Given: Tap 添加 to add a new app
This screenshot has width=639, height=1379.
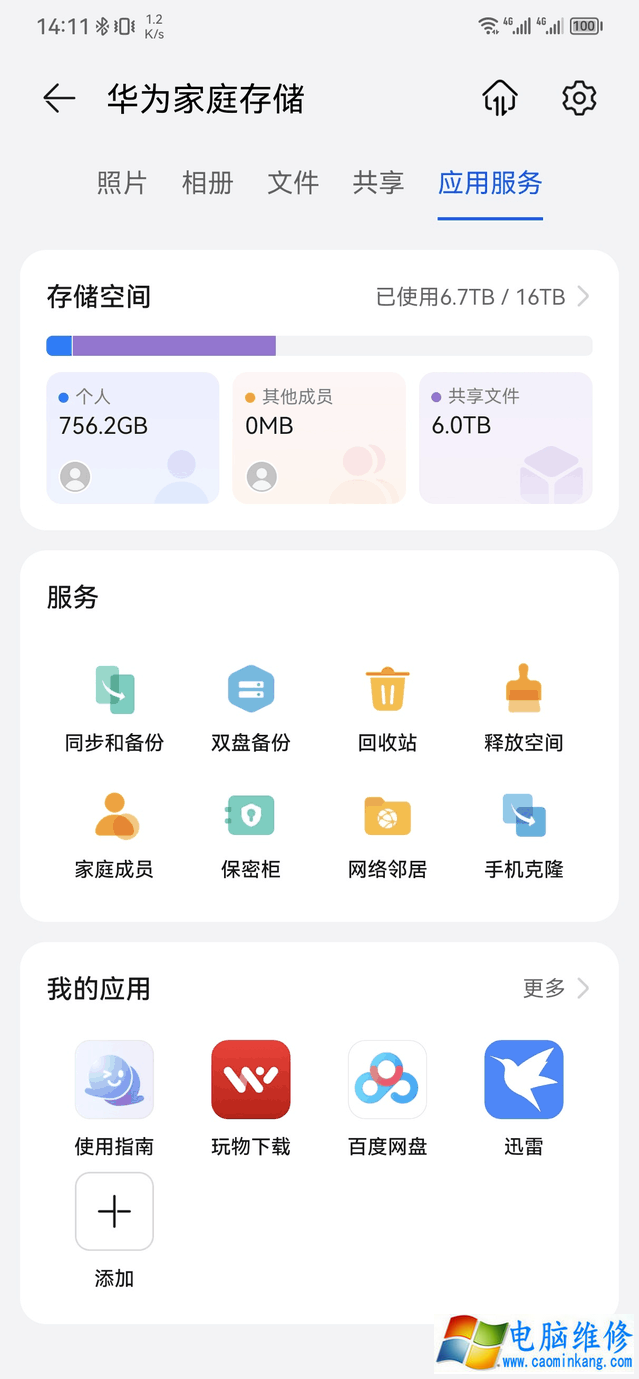Looking at the screenshot, I should 114,1231.
